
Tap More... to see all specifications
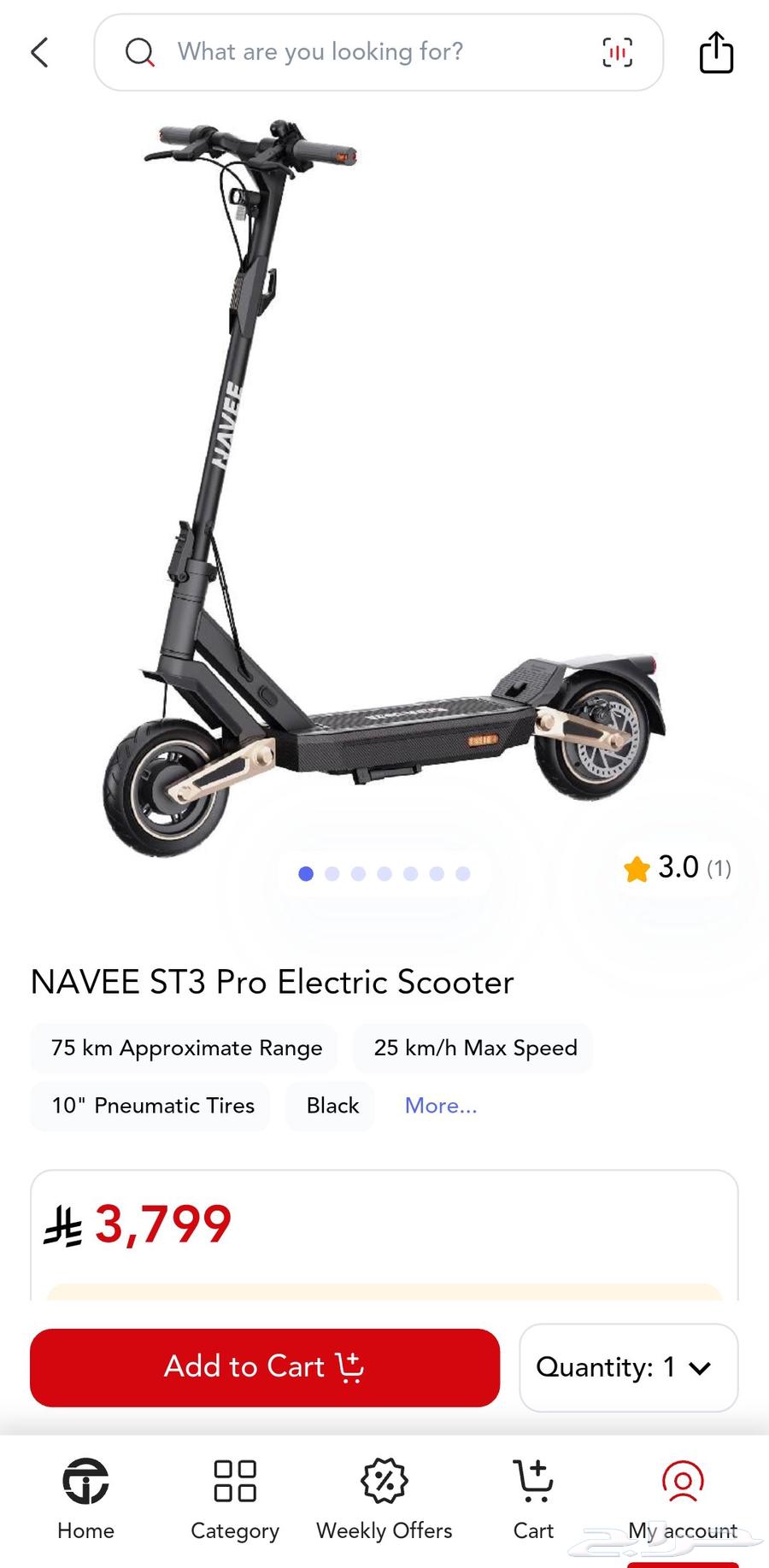(x=440, y=1106)
